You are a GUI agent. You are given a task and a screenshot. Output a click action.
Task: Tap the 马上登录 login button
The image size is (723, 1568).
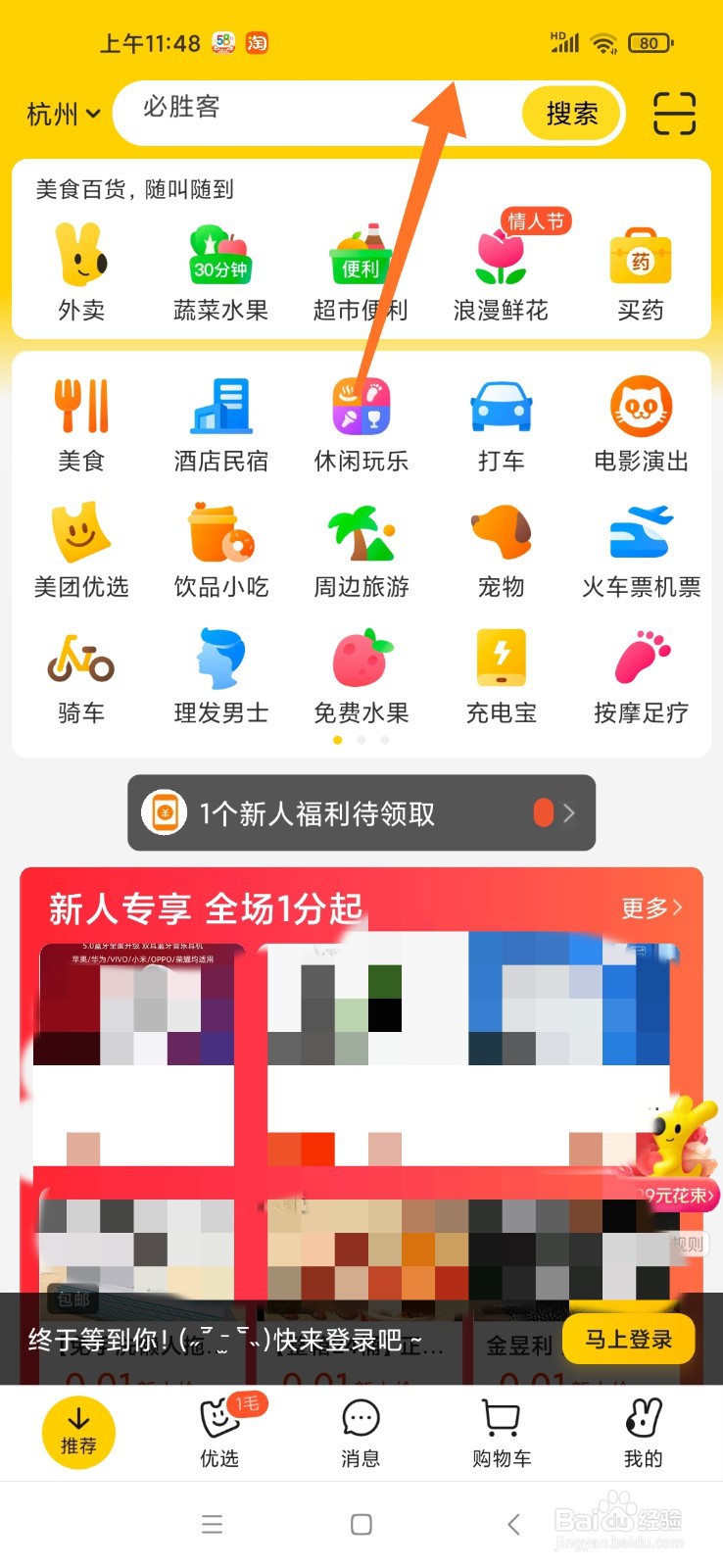click(x=628, y=1339)
